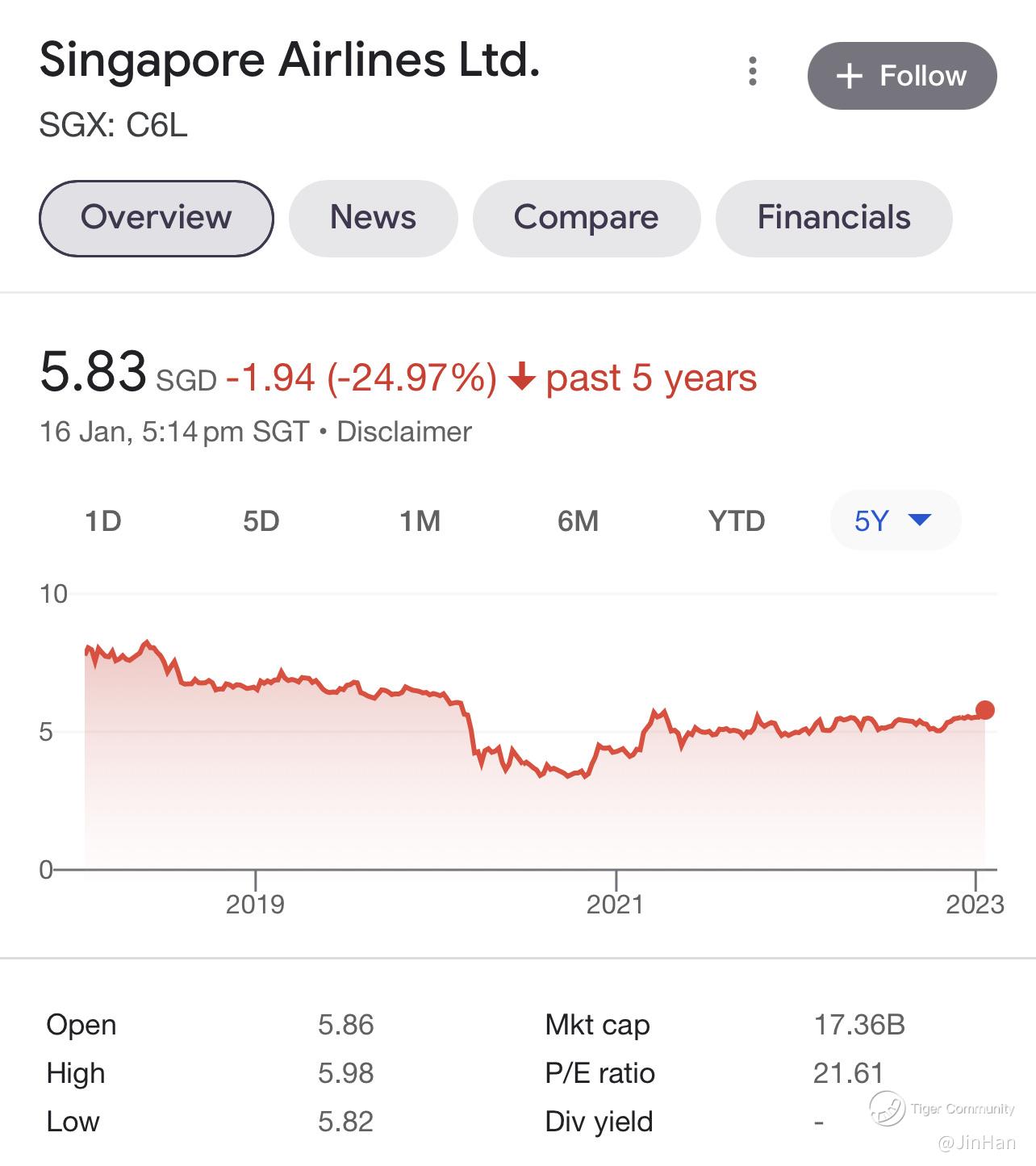Show the 1D chart range

coord(103,521)
